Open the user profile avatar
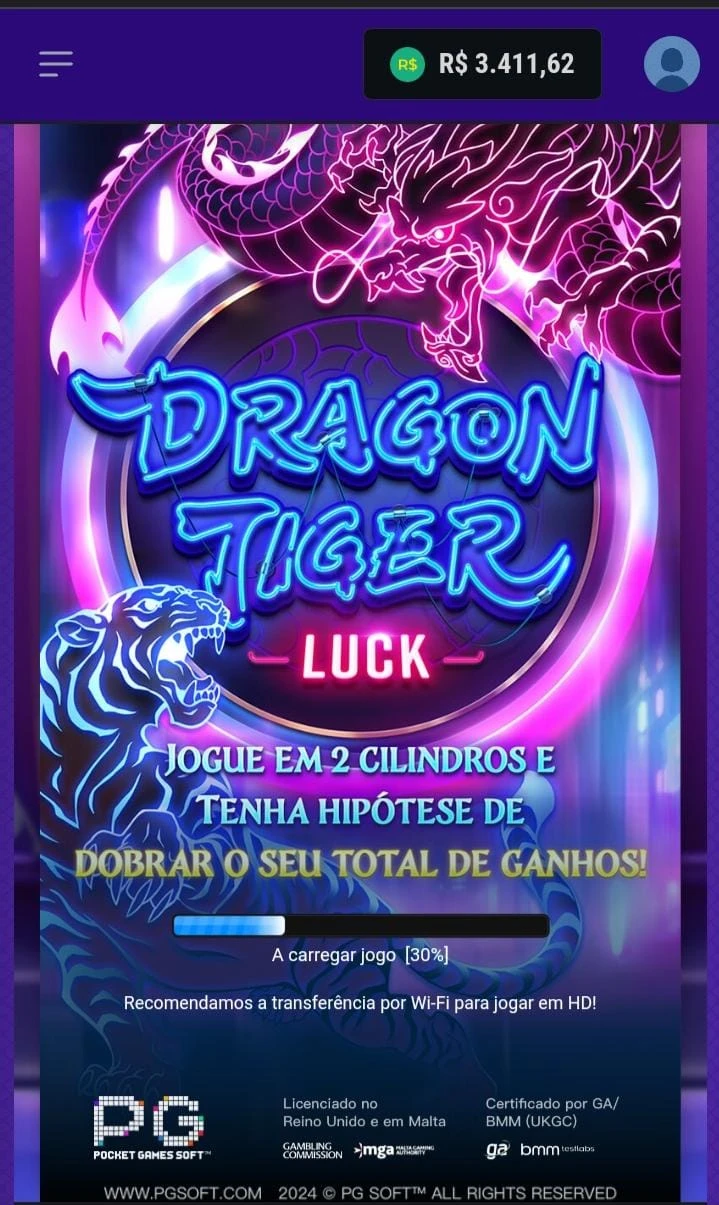Image resolution: width=719 pixels, height=1205 pixels. [x=671, y=64]
